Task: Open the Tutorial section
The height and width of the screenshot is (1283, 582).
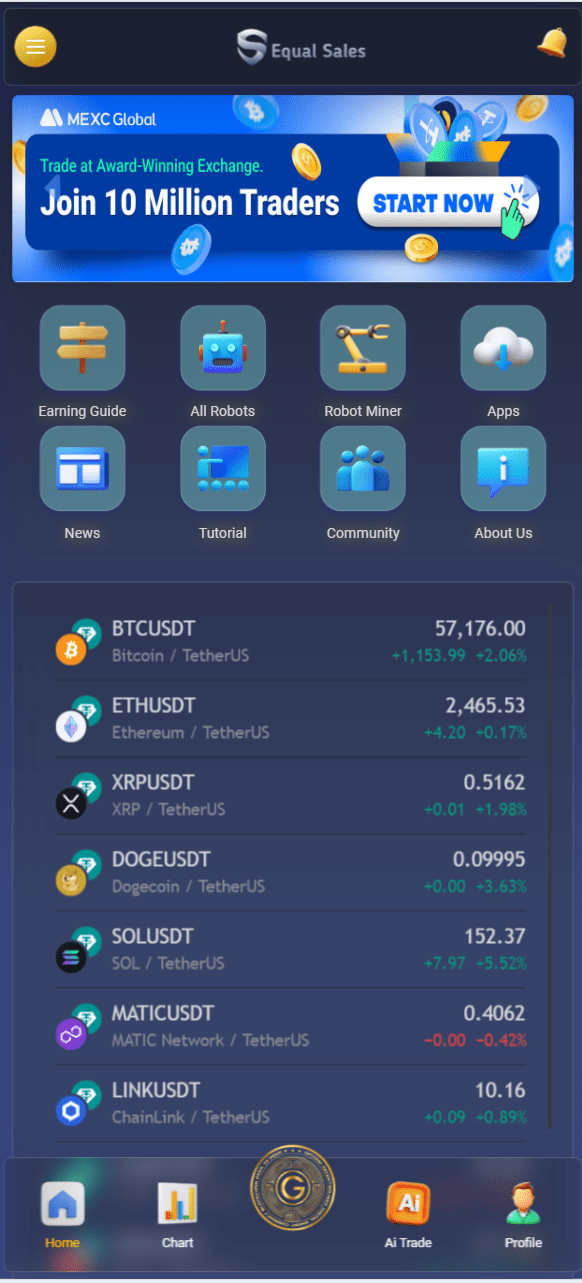Action: tap(223, 484)
